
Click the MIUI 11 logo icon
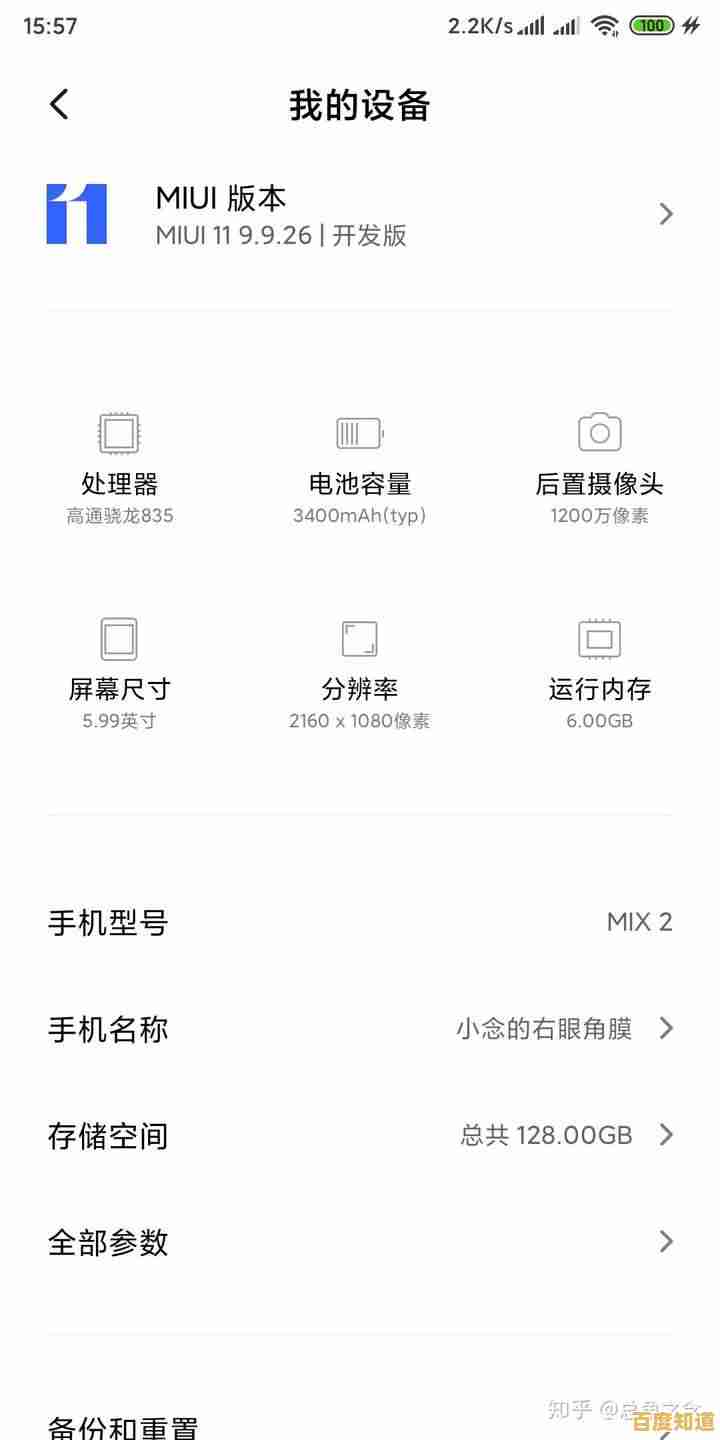click(75, 214)
